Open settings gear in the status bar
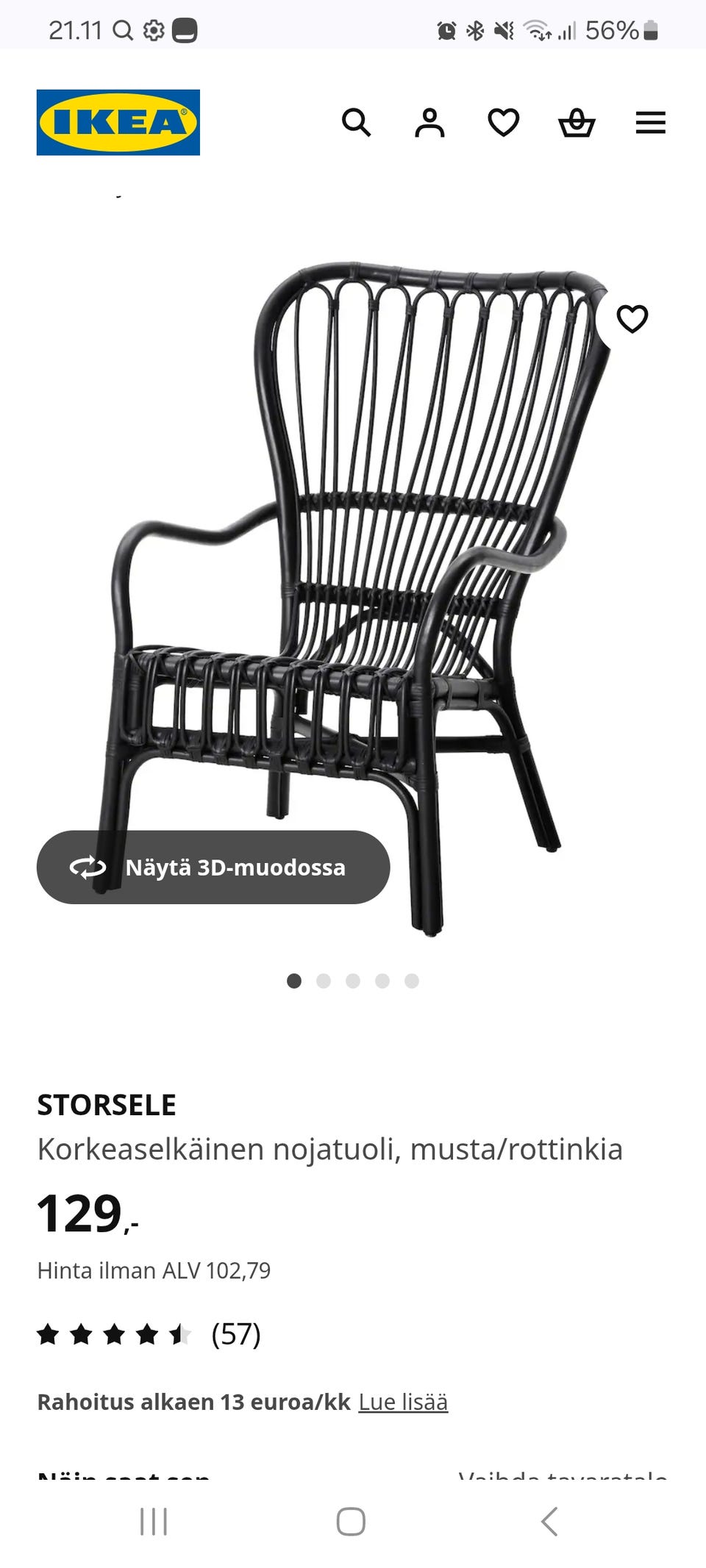 (154, 31)
